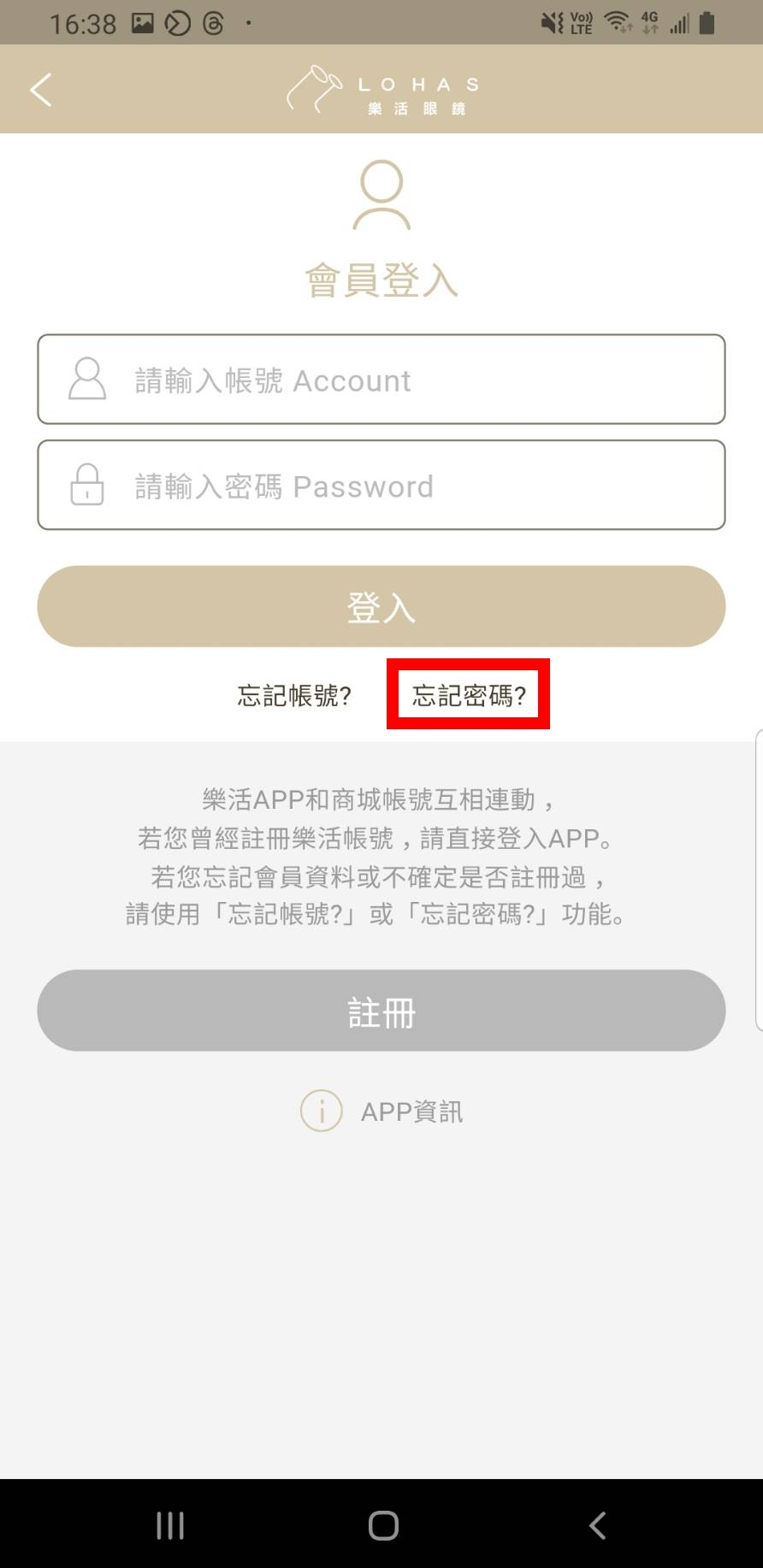
Task: Open APP資訊 info
Action: coord(383,1111)
